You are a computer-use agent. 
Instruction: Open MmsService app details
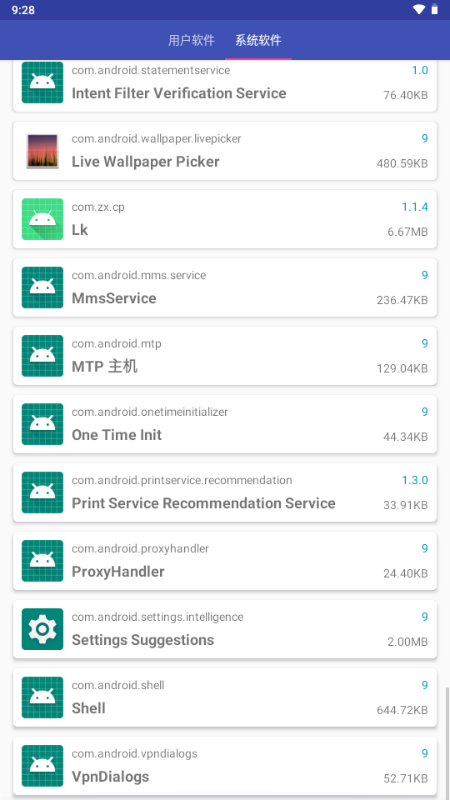[225, 287]
